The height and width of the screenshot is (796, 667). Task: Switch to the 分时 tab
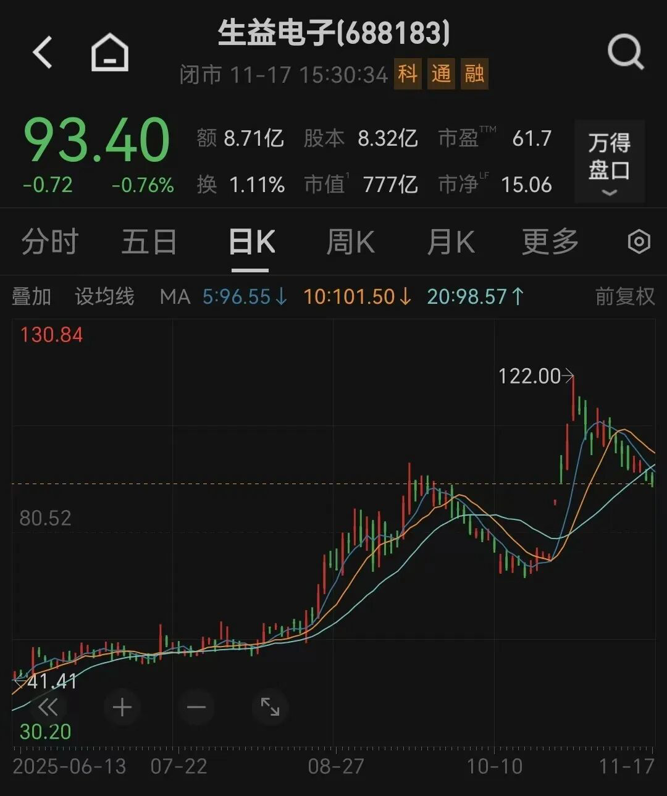click(49, 242)
